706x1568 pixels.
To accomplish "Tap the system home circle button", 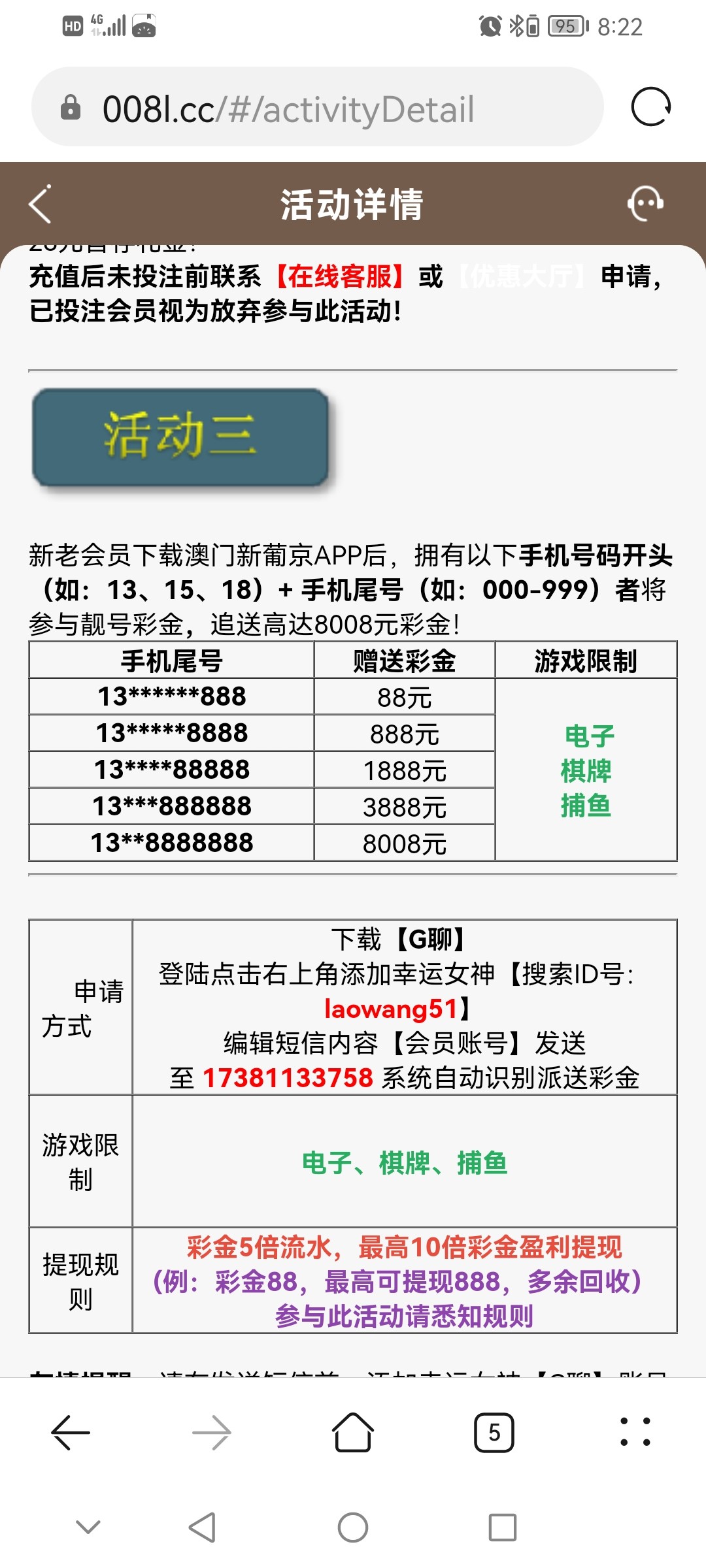I will click(353, 1527).
